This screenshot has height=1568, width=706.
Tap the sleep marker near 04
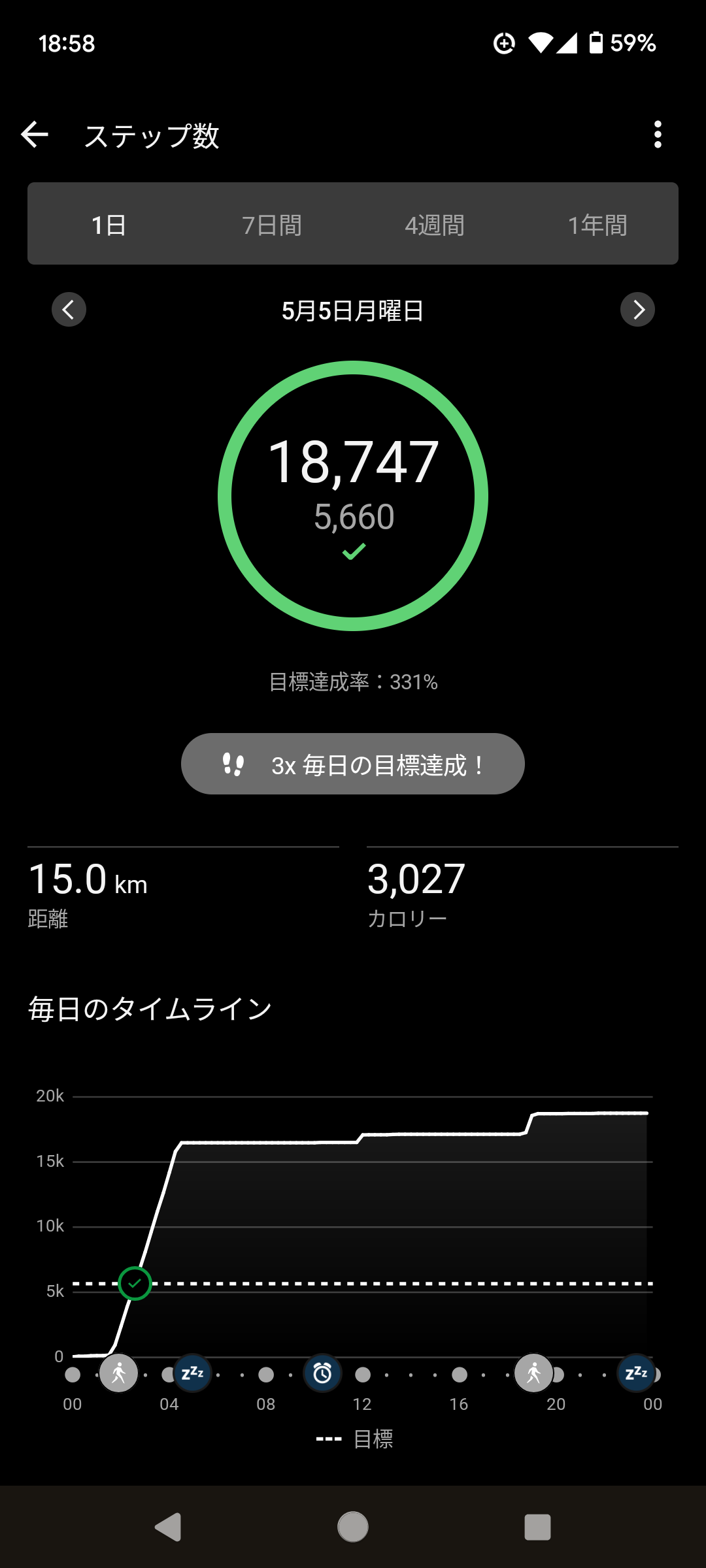192,1373
